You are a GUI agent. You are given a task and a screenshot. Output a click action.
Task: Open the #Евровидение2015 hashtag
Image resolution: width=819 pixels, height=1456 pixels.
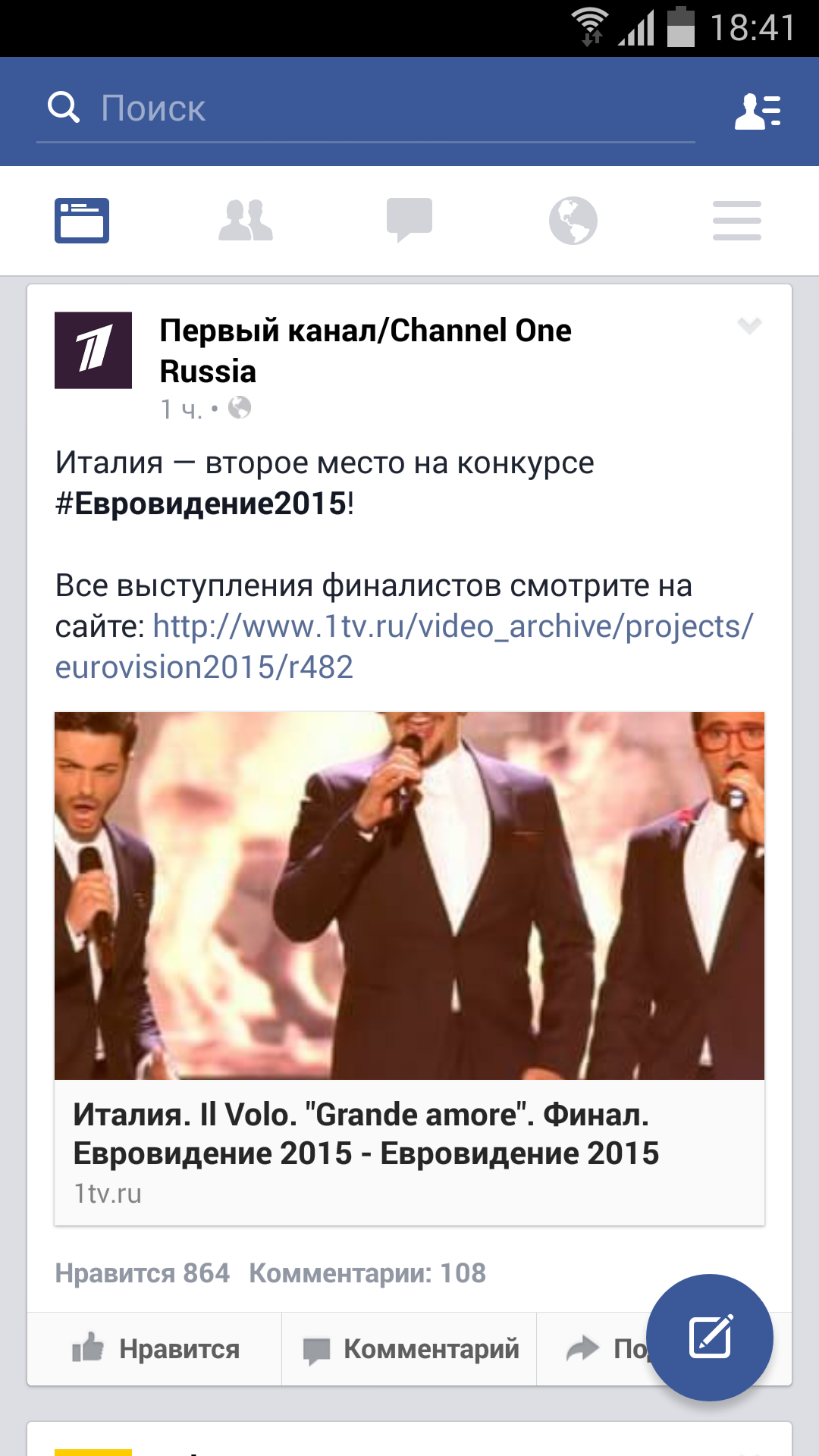click(x=201, y=504)
